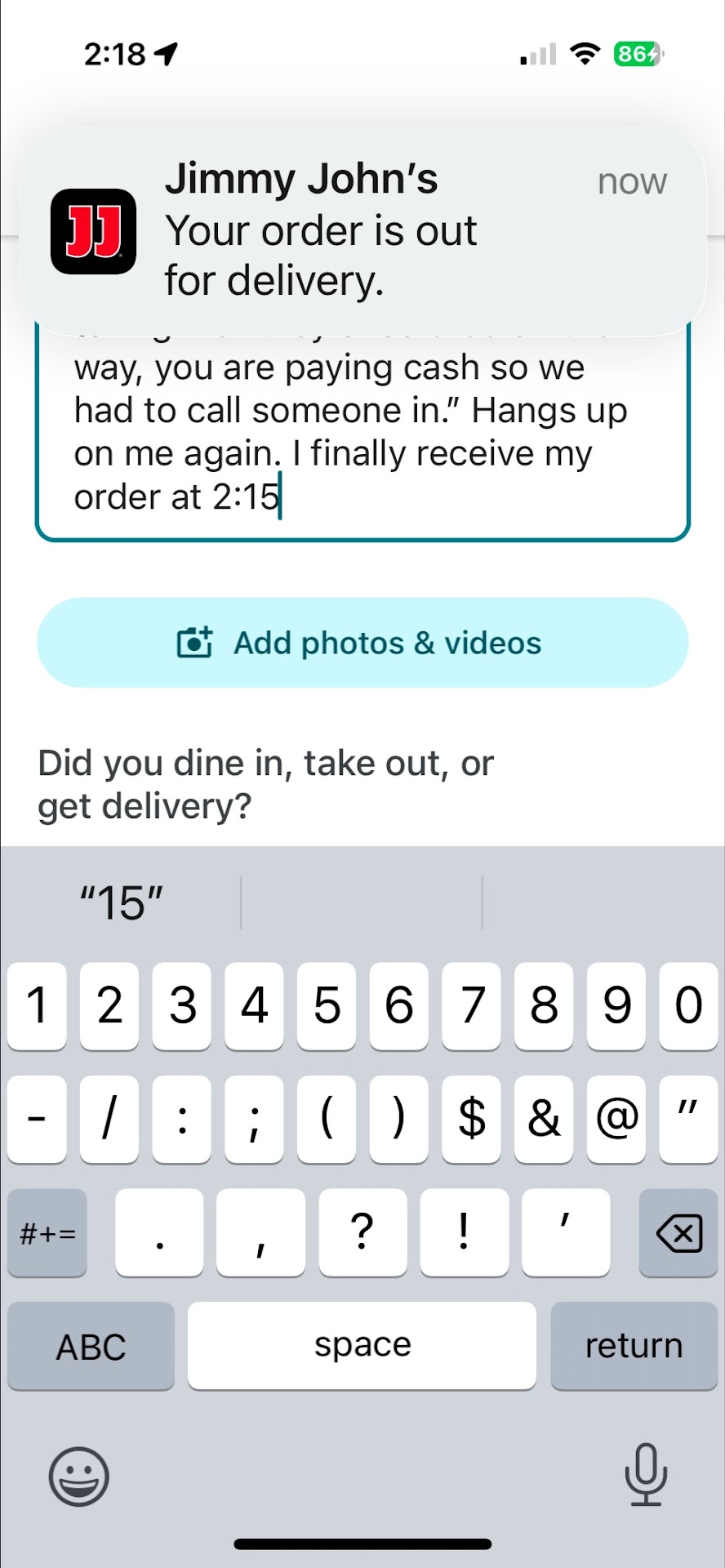Add photos & videos to review
Screen dimensions: 725x1568
[362, 643]
